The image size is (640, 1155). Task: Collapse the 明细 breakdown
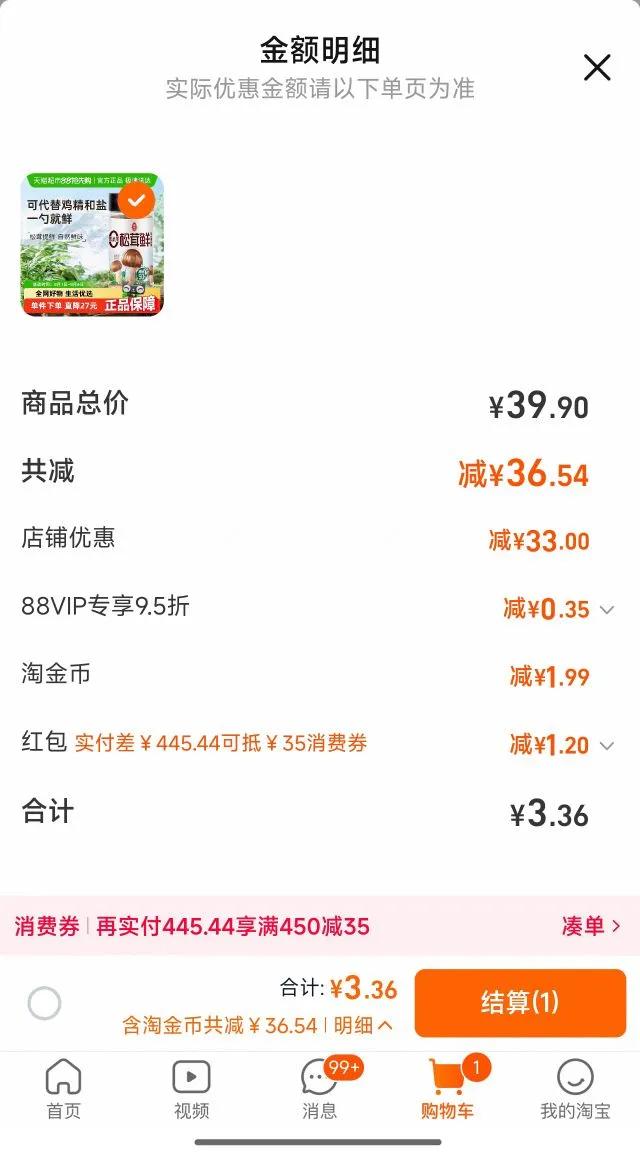coord(364,1025)
